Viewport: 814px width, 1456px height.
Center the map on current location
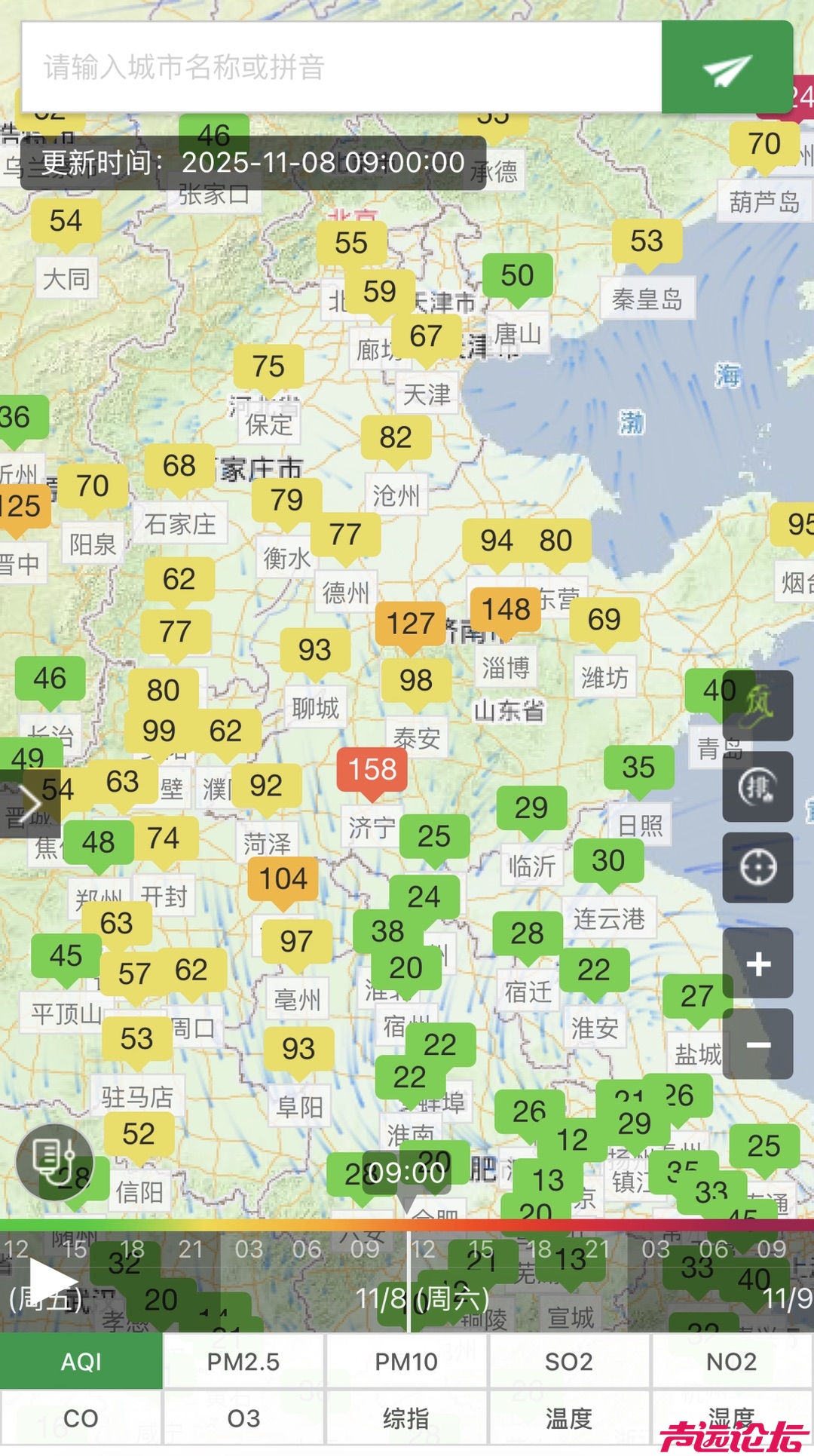click(757, 868)
